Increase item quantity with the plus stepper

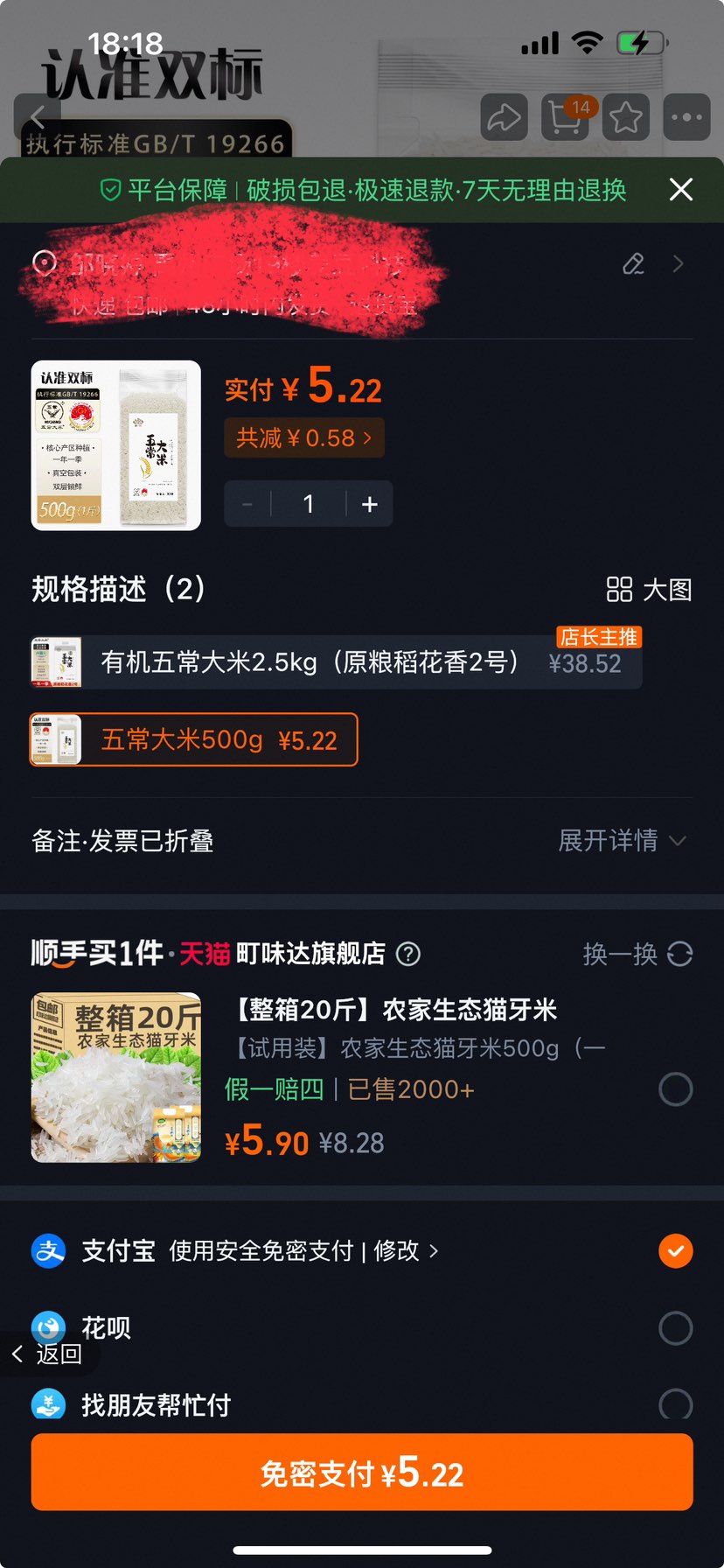click(x=369, y=504)
